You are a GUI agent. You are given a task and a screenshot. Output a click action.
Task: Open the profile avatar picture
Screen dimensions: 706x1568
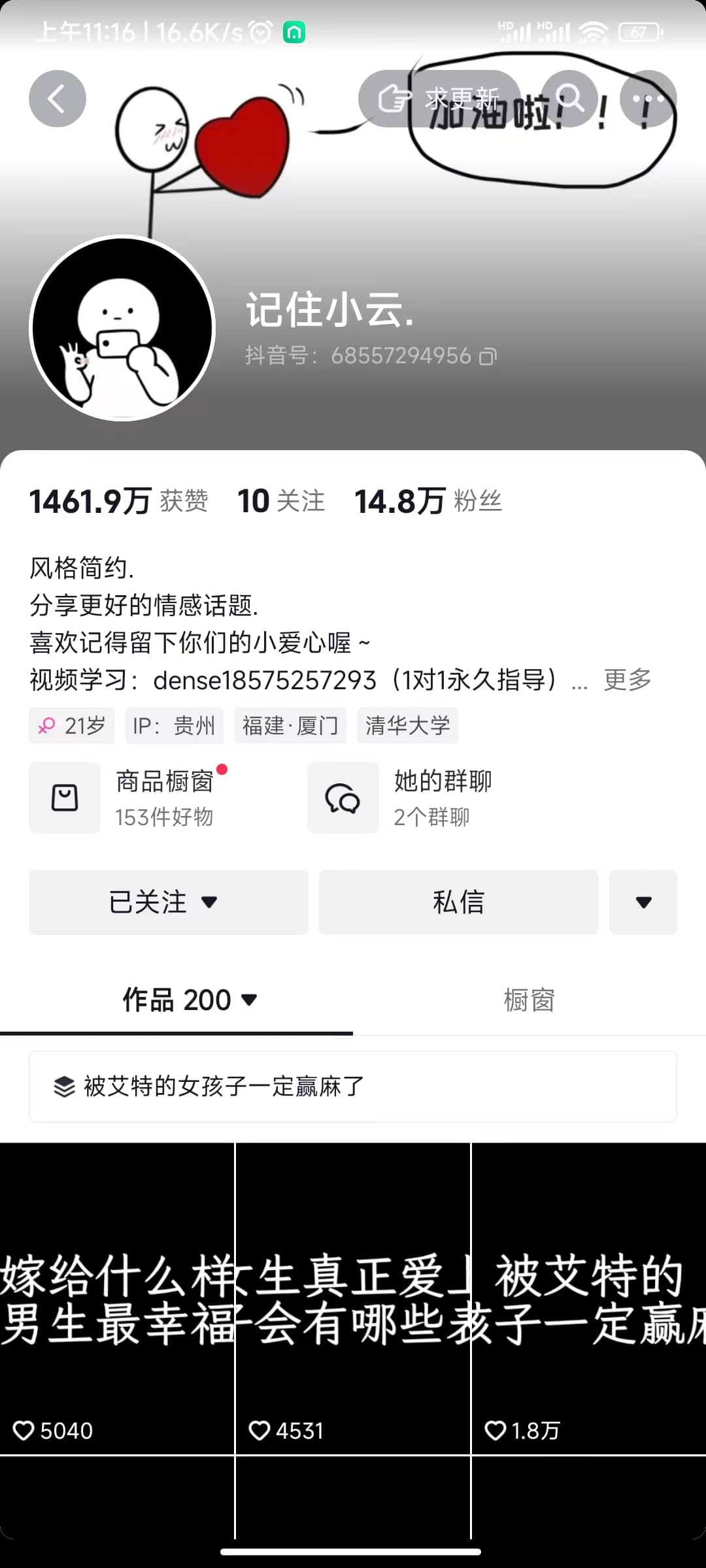122,330
